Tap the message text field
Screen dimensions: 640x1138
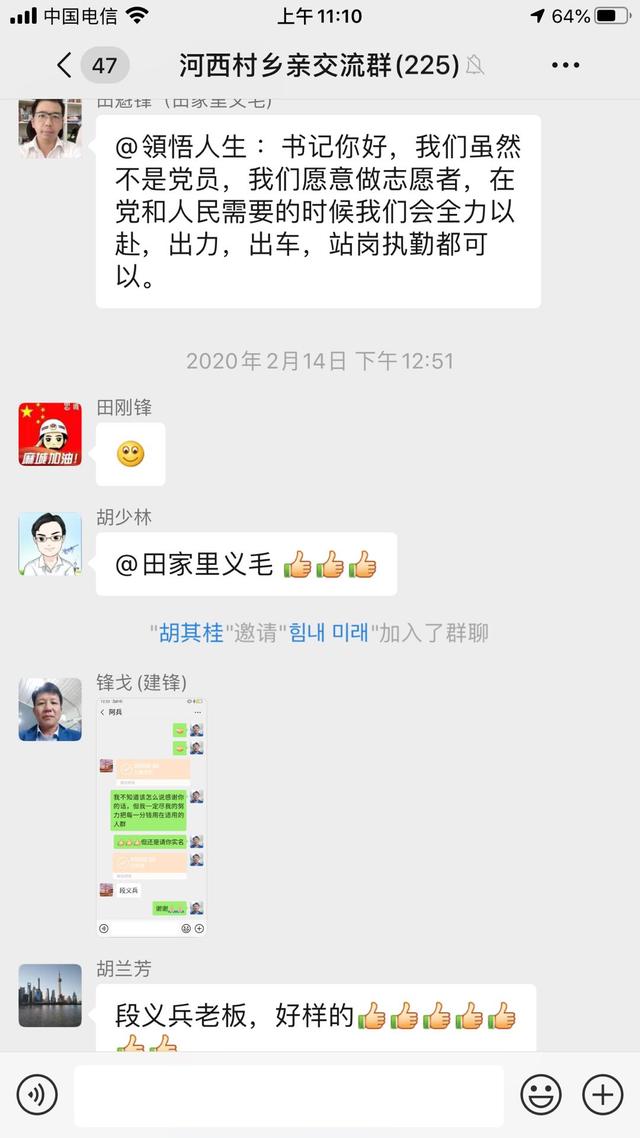coord(288,1095)
